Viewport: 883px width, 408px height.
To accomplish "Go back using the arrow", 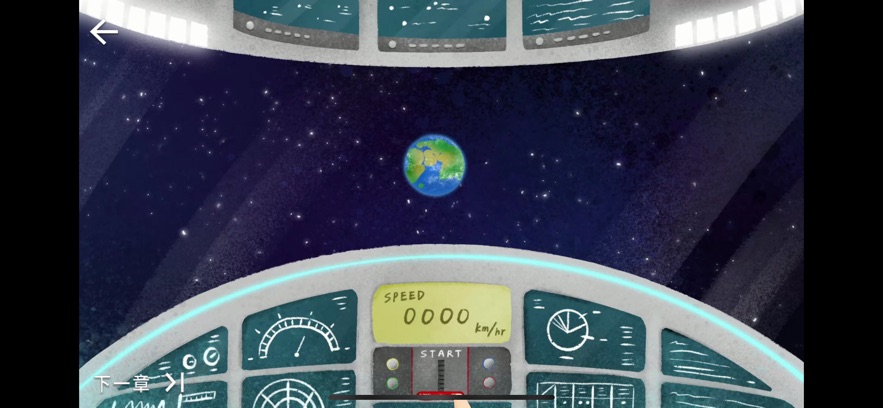I will tap(104, 32).
